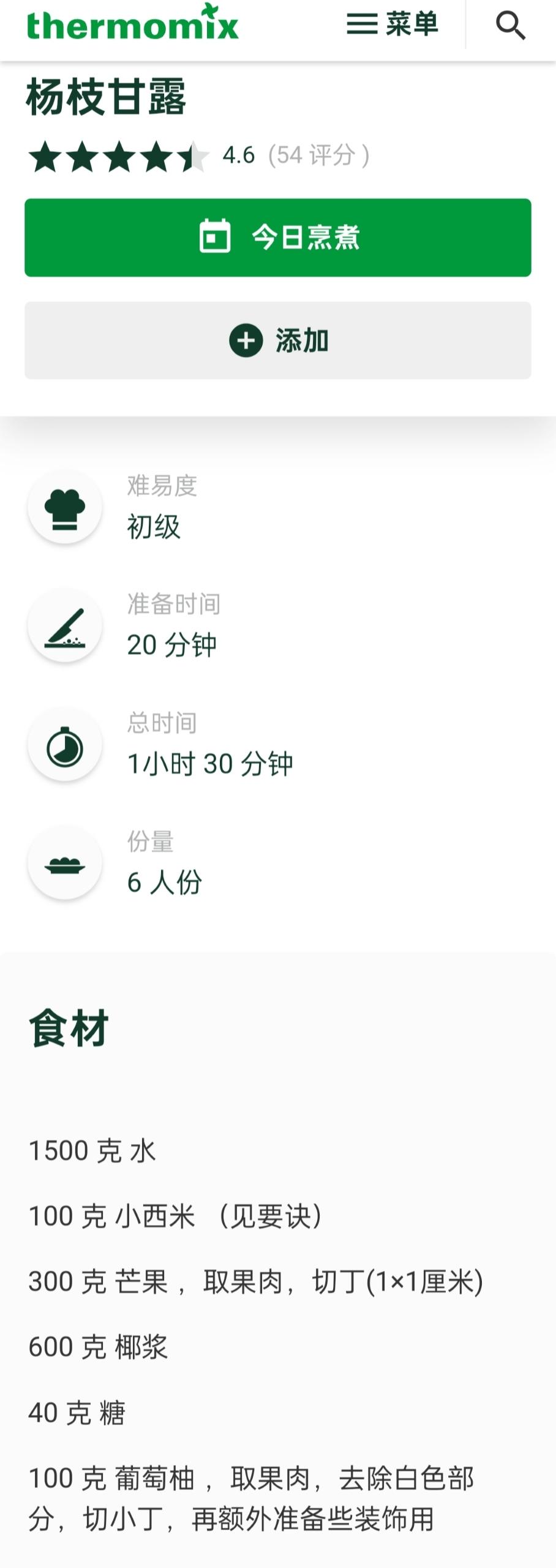Tap the 今日烹煮 green button

pyautogui.click(x=278, y=237)
